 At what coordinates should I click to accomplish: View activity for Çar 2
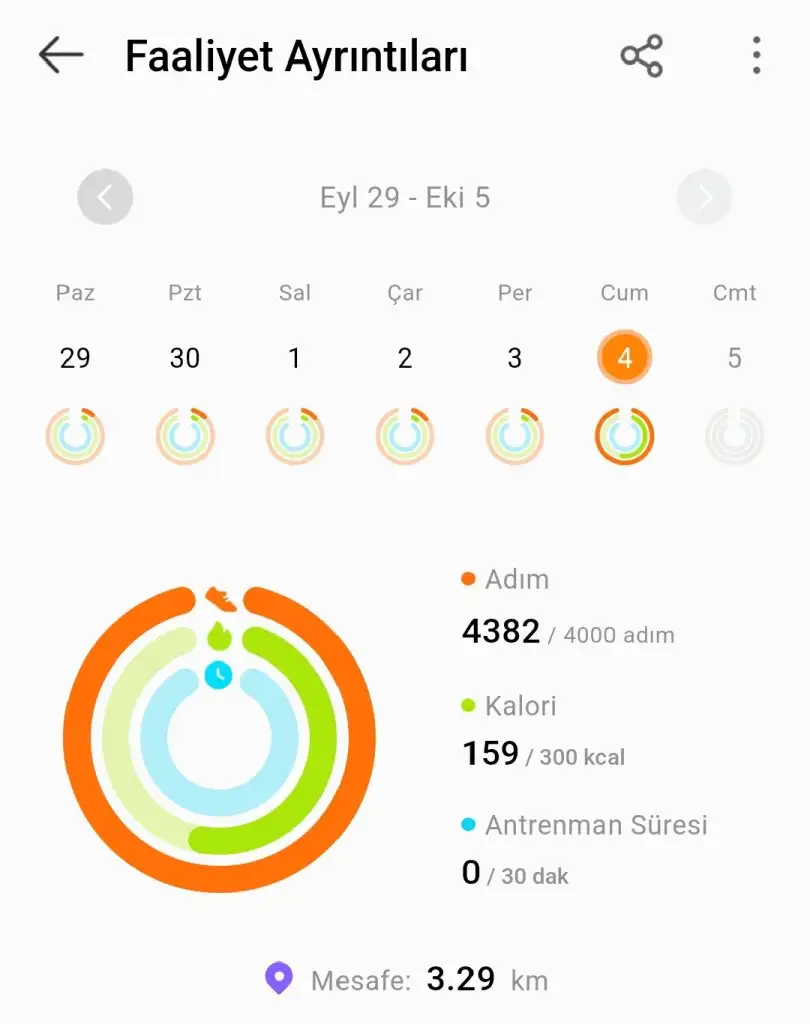[x=405, y=358]
